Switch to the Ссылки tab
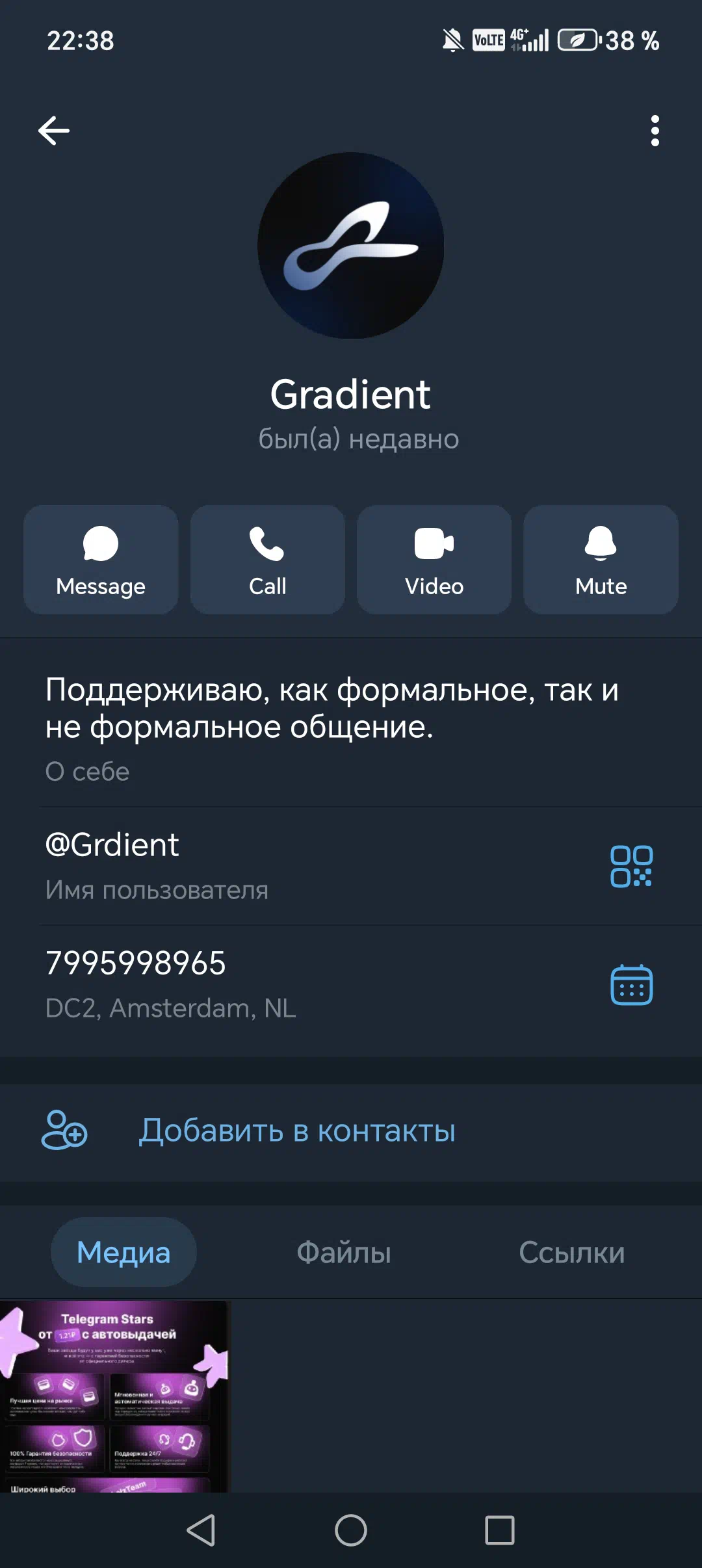Image resolution: width=702 pixels, height=1568 pixels. click(x=571, y=1252)
